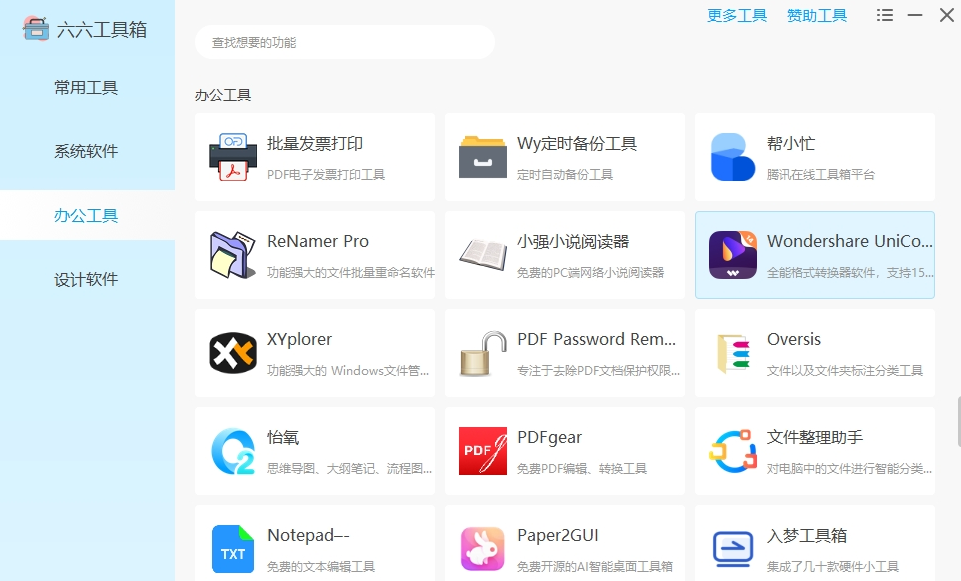Open the 赞助工具 link
The height and width of the screenshot is (581, 961).
pyautogui.click(x=817, y=15)
